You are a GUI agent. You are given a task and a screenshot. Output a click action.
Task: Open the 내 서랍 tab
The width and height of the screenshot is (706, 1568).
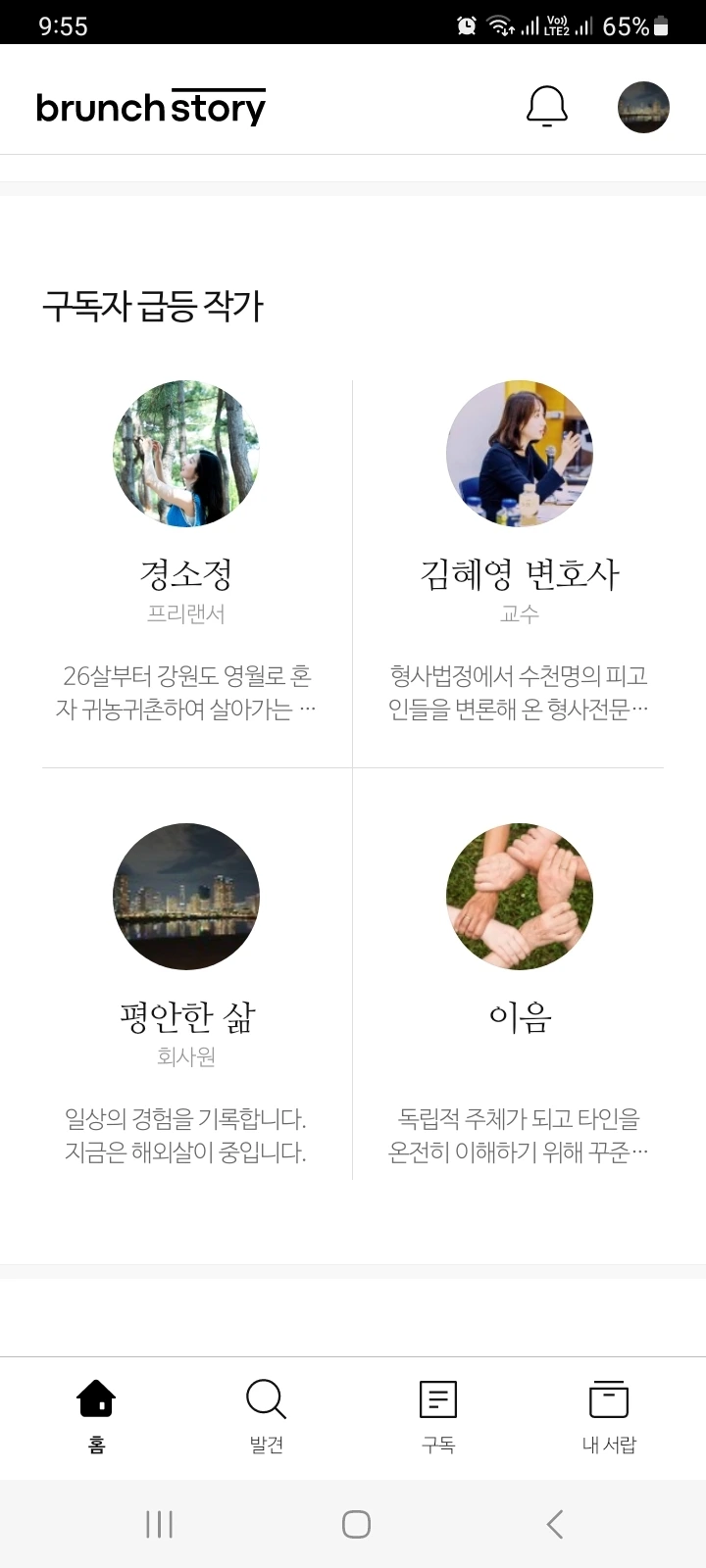click(x=608, y=1416)
